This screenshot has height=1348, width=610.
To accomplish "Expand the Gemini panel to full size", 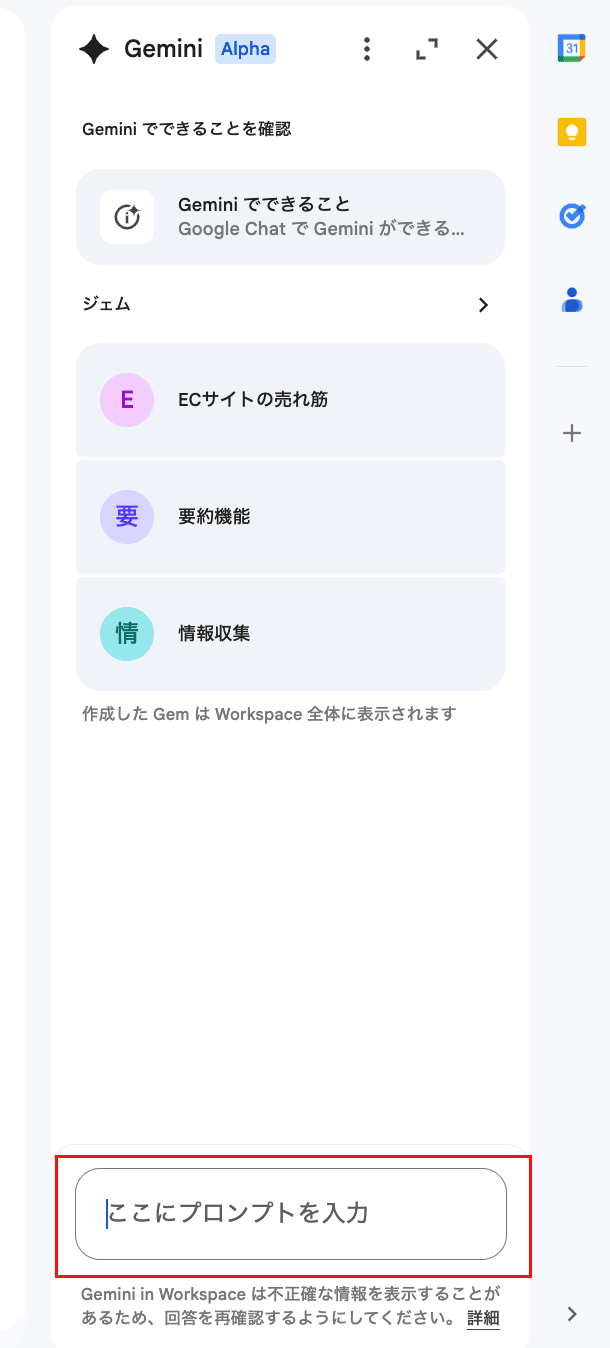I will pyautogui.click(x=427, y=49).
